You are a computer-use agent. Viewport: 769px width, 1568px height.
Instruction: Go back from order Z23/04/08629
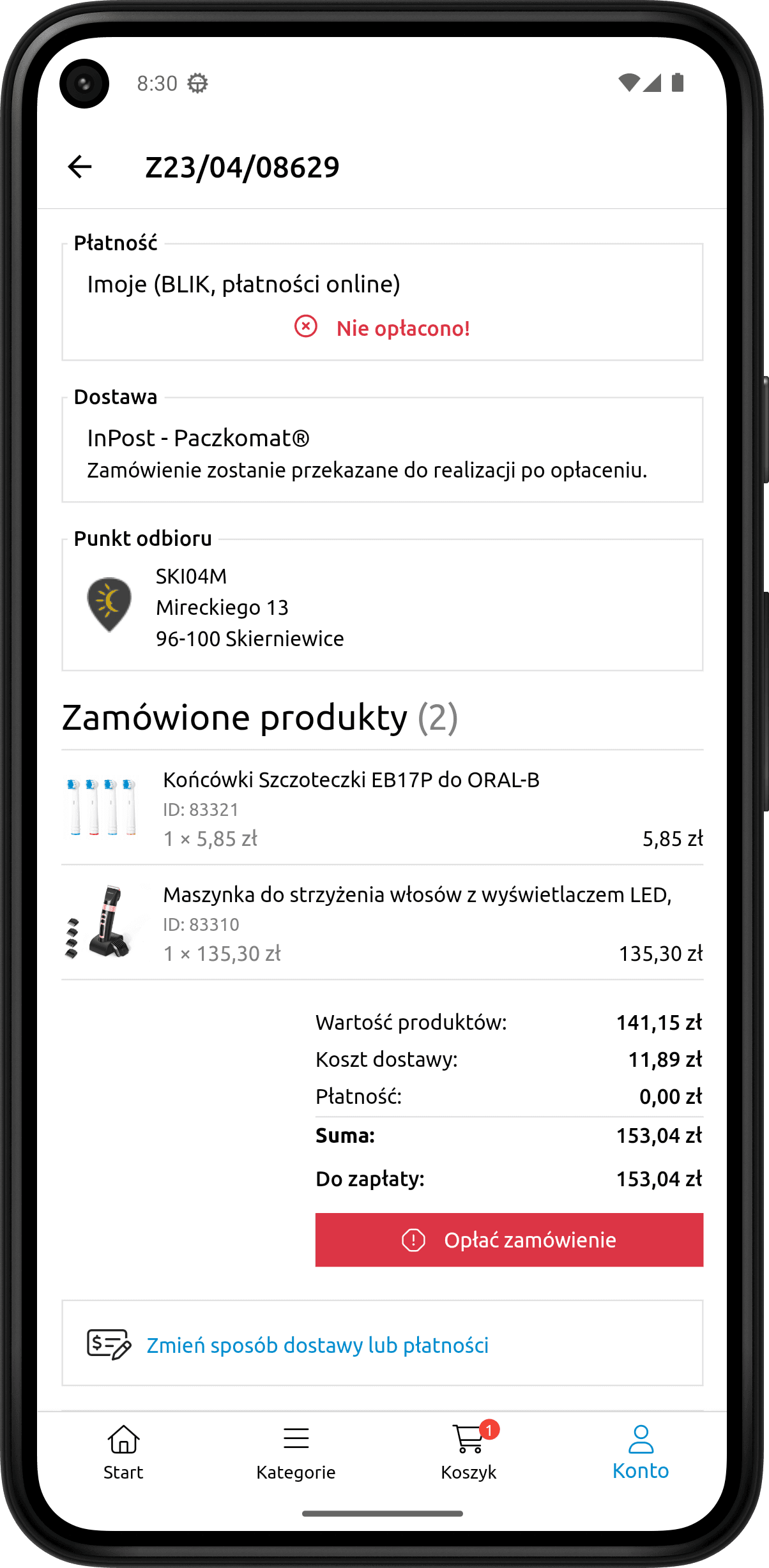tap(80, 167)
